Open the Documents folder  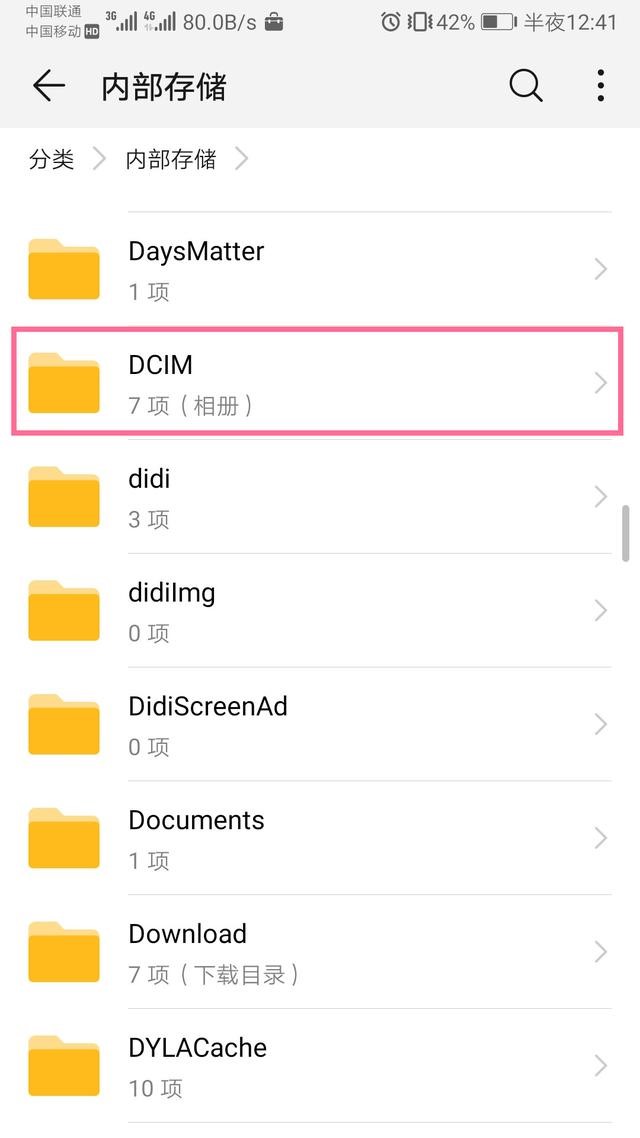(318, 839)
